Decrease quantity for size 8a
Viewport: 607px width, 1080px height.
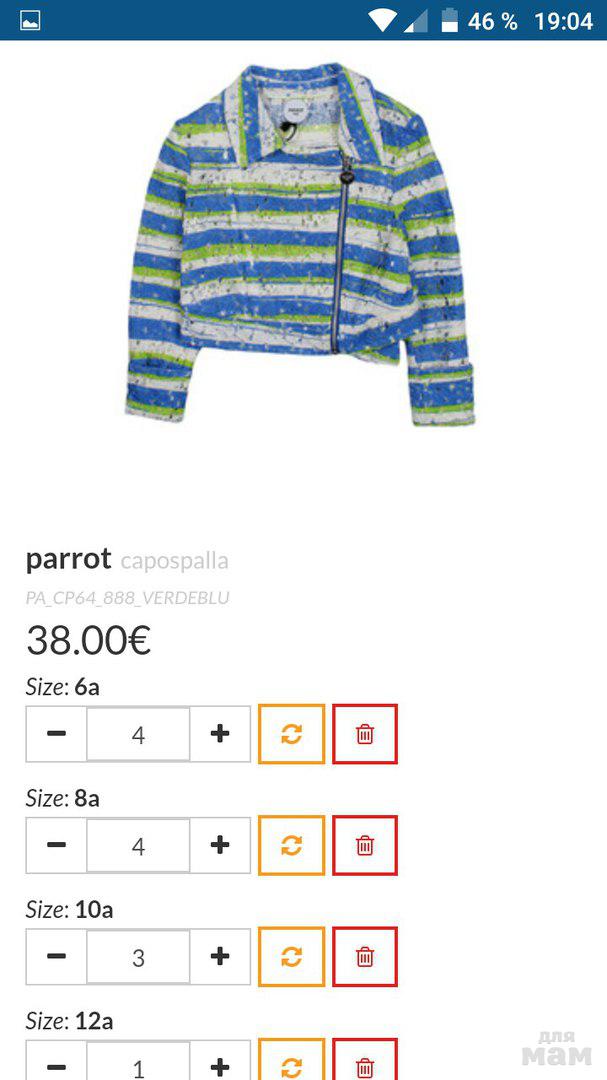(56, 845)
